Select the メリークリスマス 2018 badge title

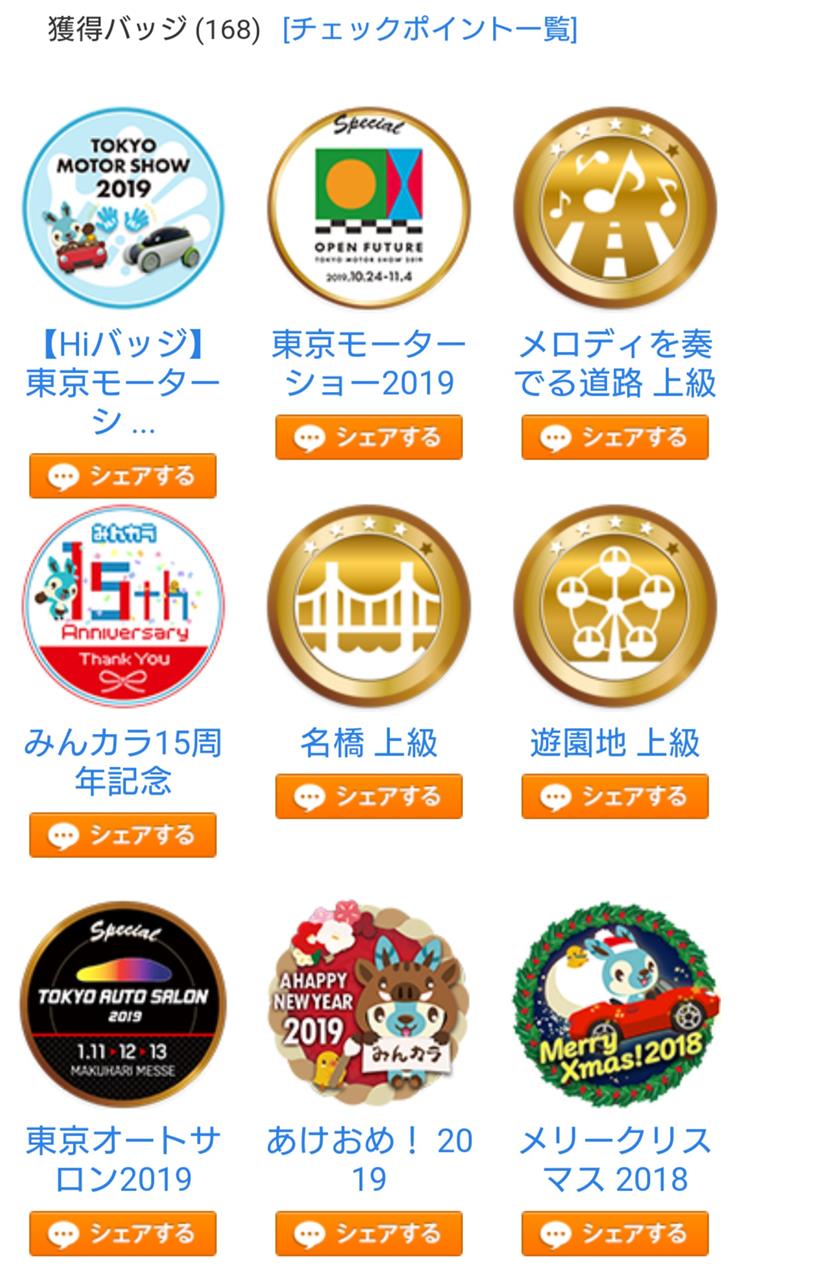coord(615,1159)
